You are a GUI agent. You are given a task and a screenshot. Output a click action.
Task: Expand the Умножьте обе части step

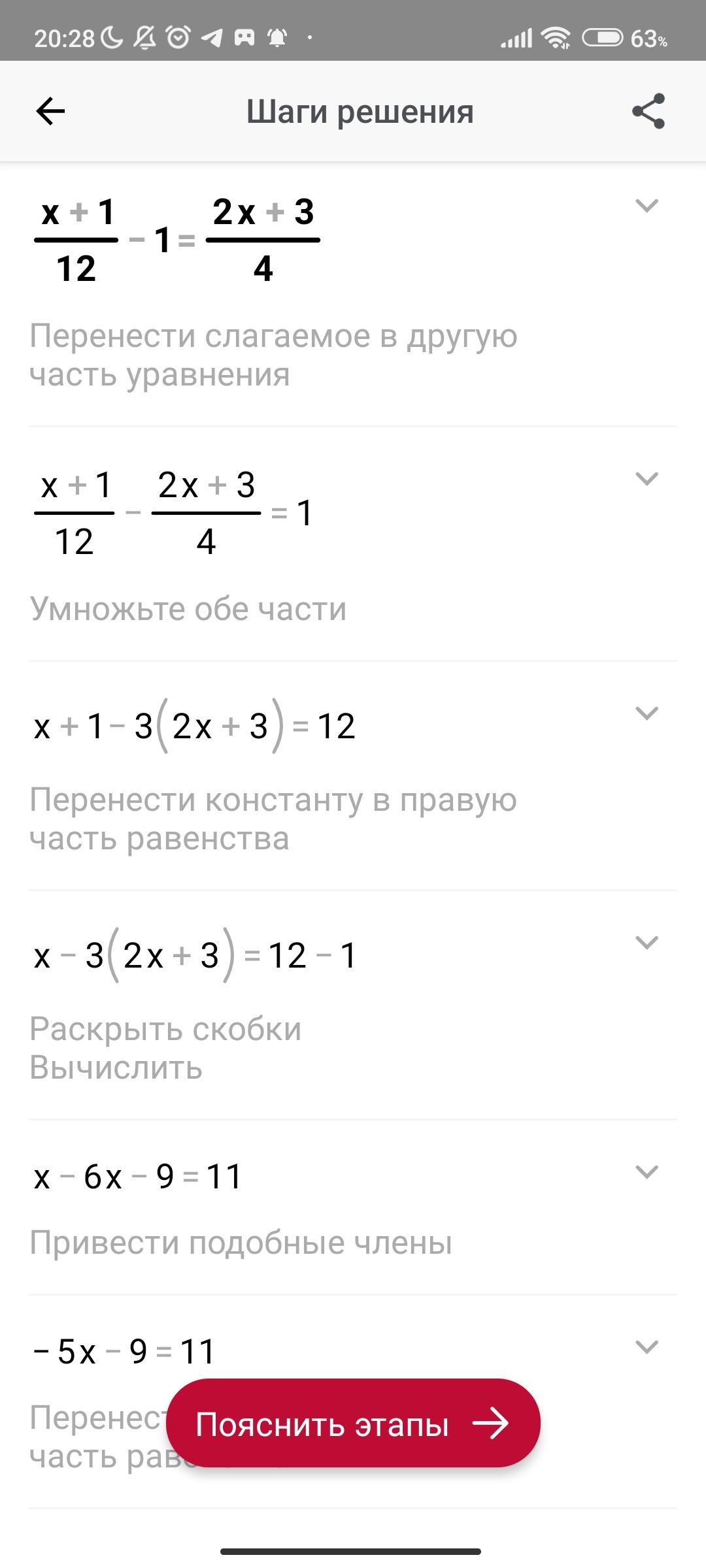pyautogui.click(x=647, y=479)
